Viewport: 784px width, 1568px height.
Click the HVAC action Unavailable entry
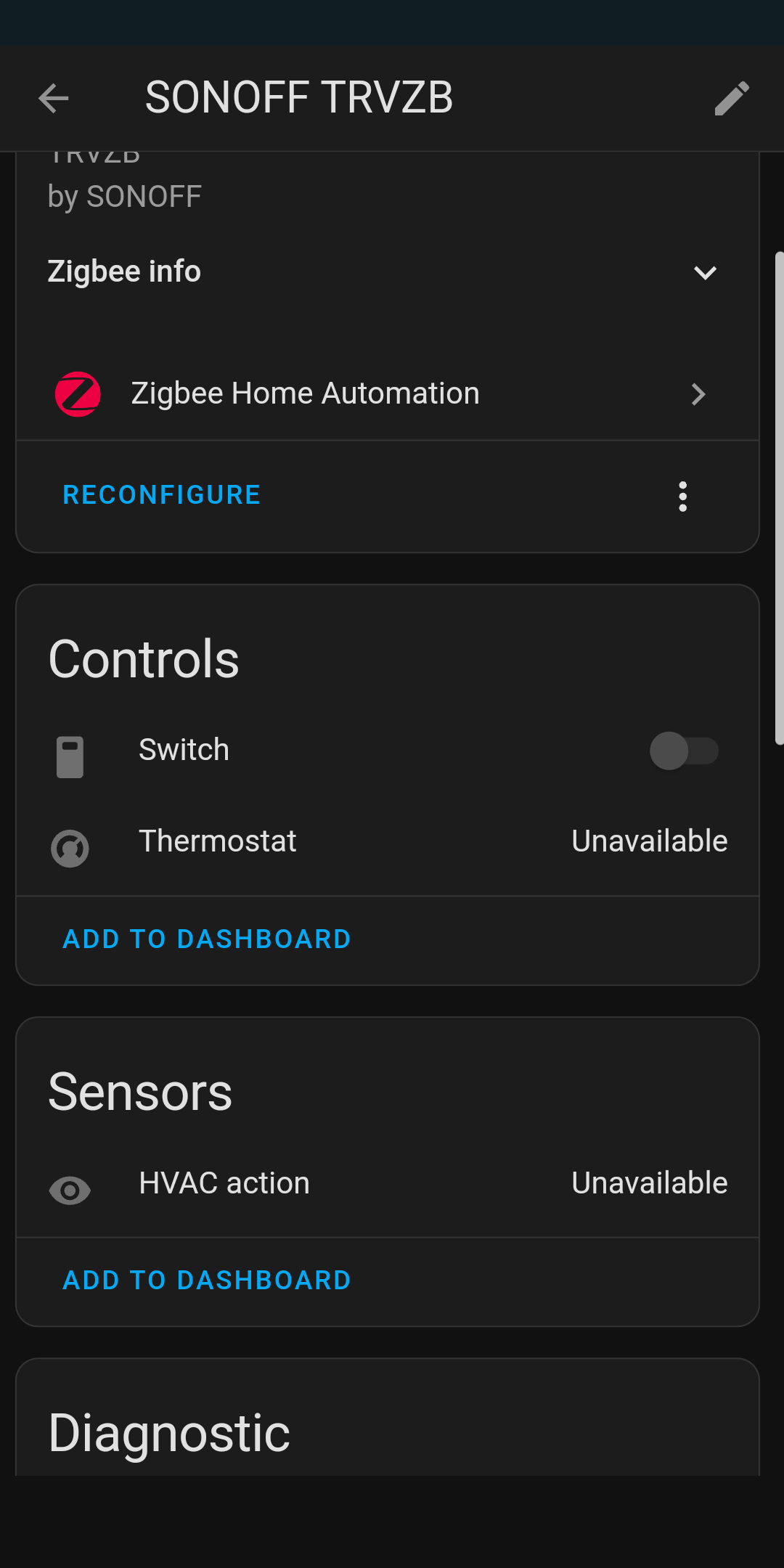[649, 1183]
